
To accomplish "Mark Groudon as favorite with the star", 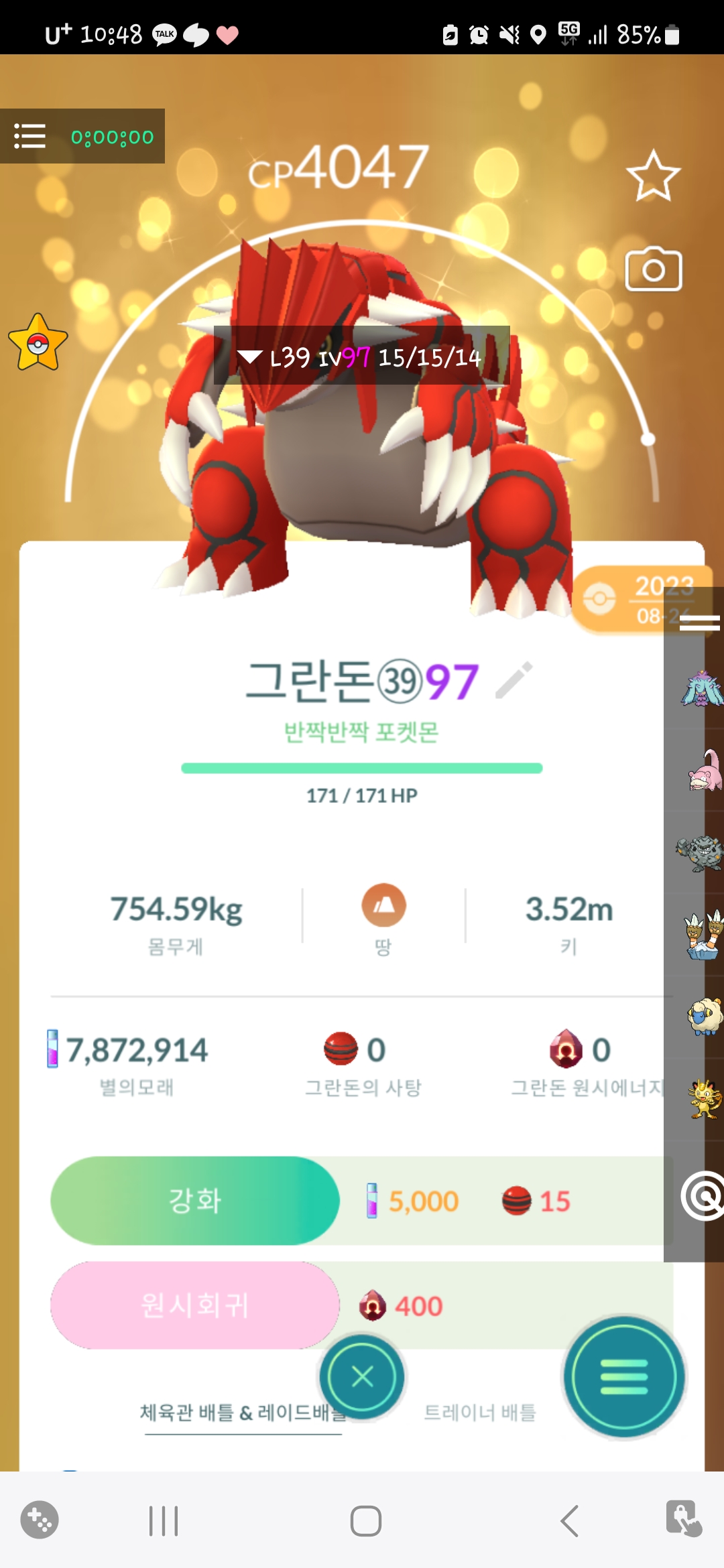I will [653, 176].
